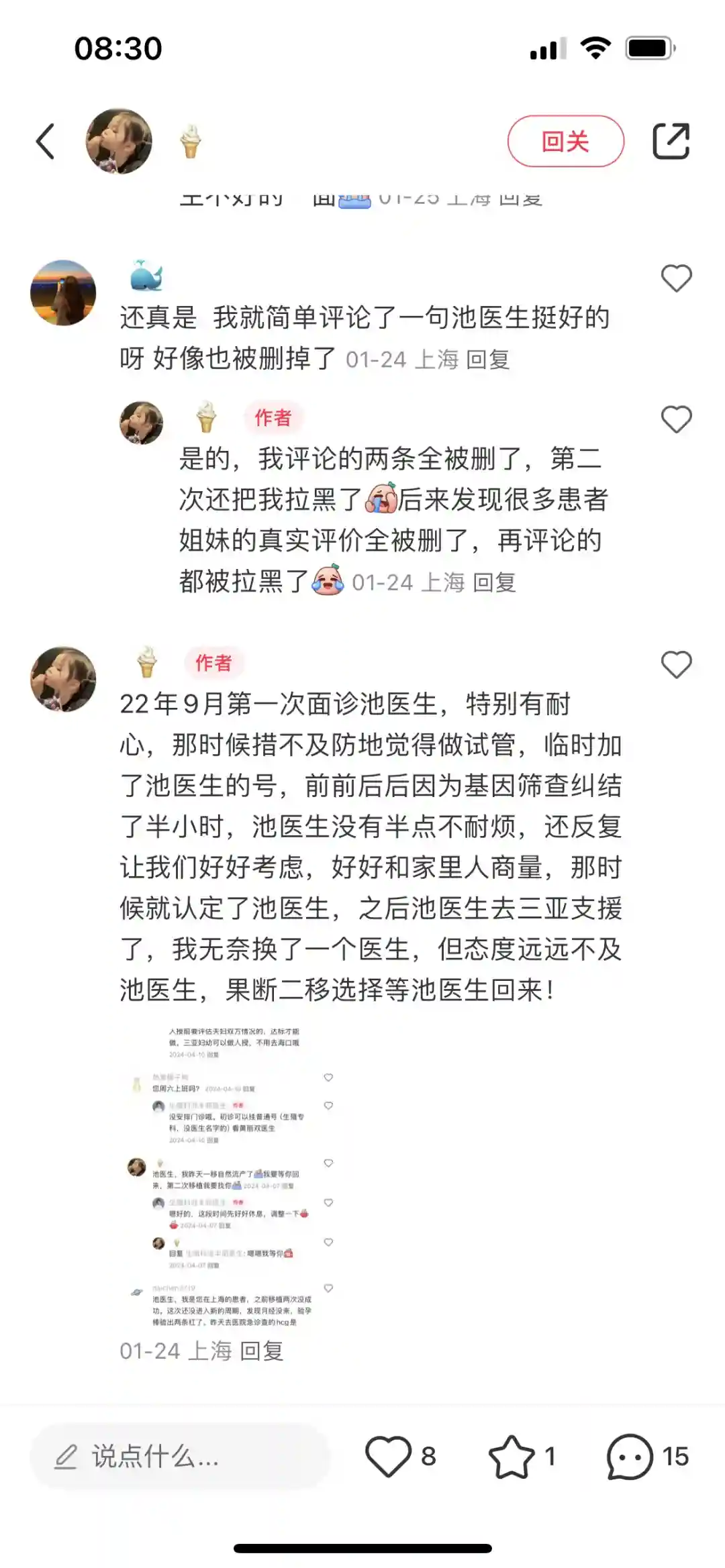Reply to the comment 还真是 我就简单评论了
Screen dimensions: 725x1568
click(487, 360)
